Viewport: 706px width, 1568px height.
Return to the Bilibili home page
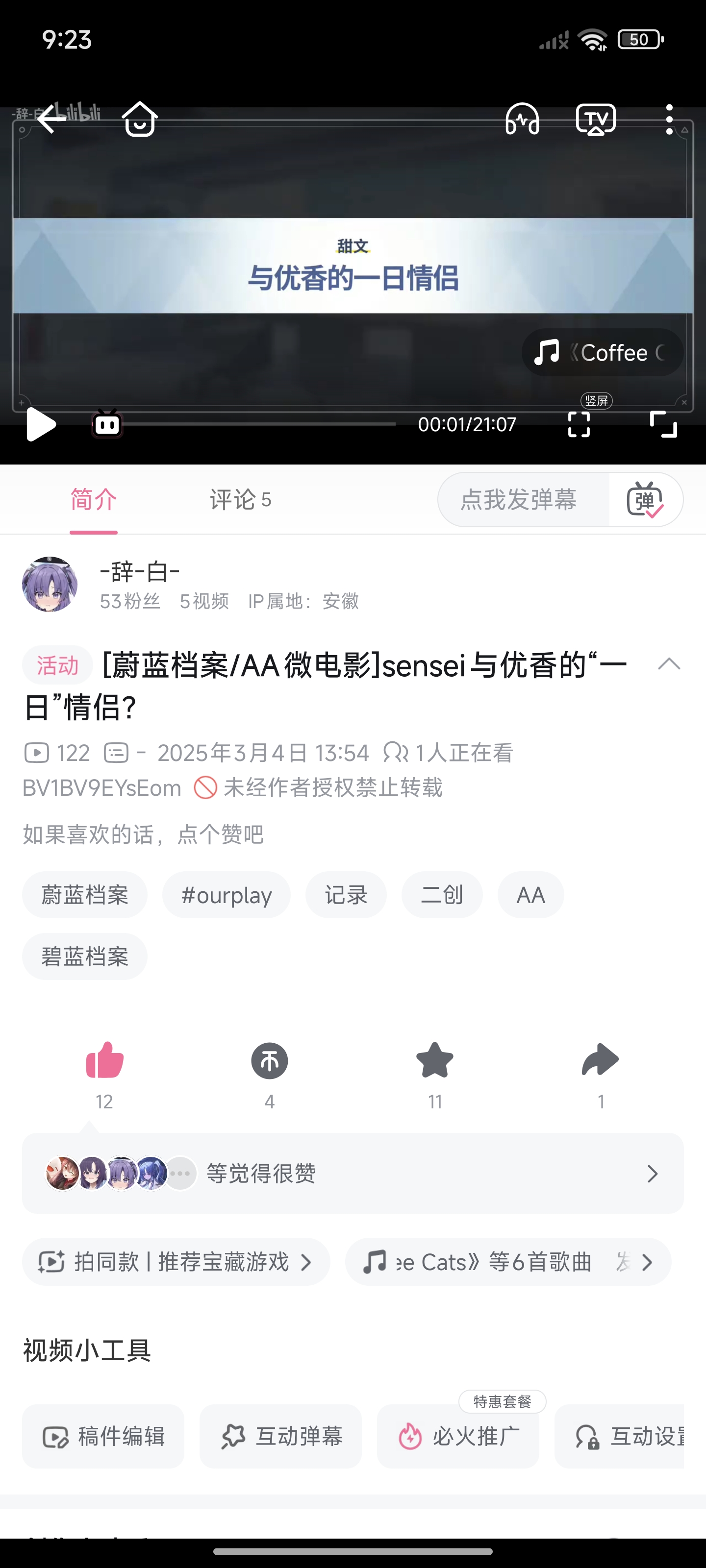pos(140,119)
